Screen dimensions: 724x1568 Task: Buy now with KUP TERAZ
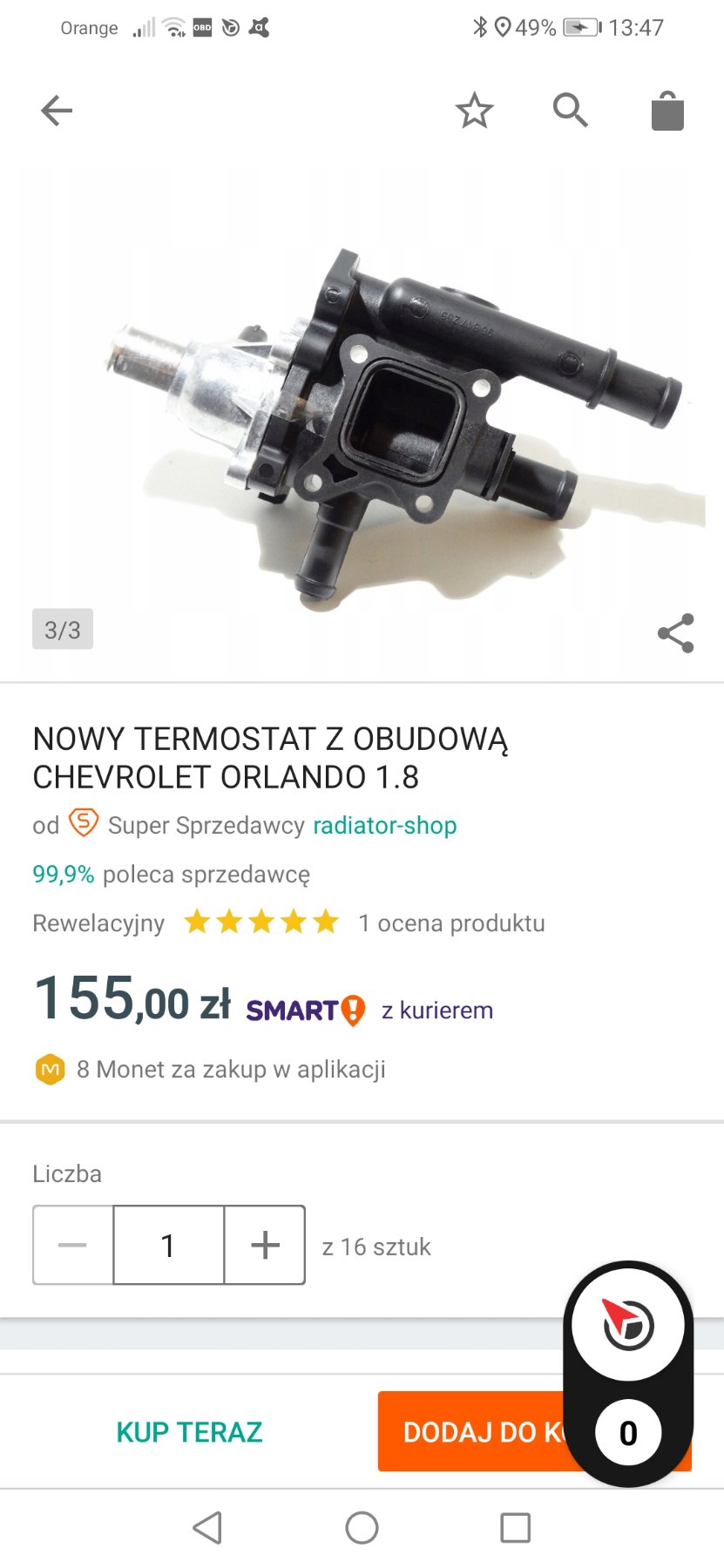tap(189, 1432)
